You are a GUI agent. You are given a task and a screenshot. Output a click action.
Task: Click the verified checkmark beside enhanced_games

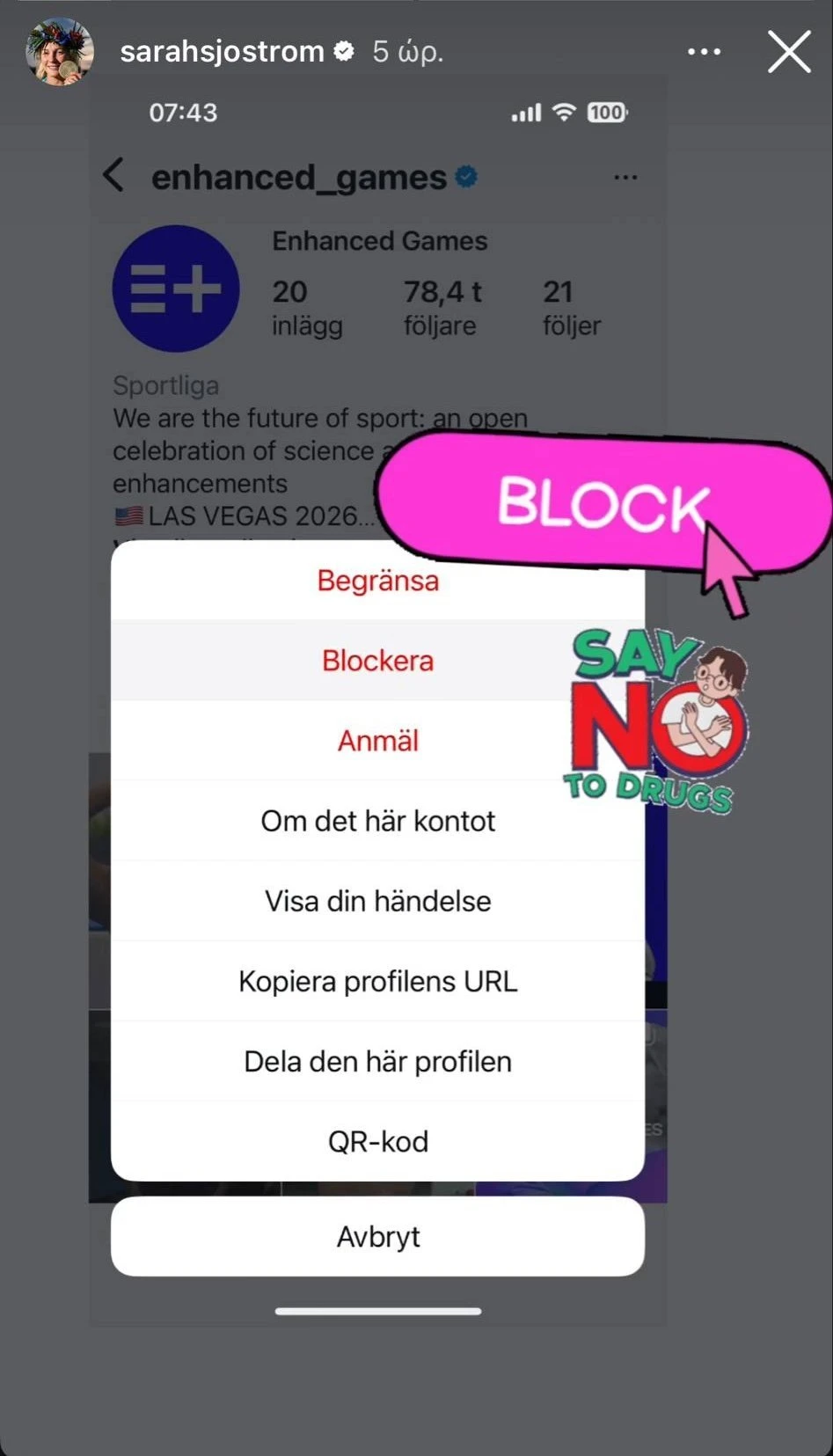click(x=466, y=176)
